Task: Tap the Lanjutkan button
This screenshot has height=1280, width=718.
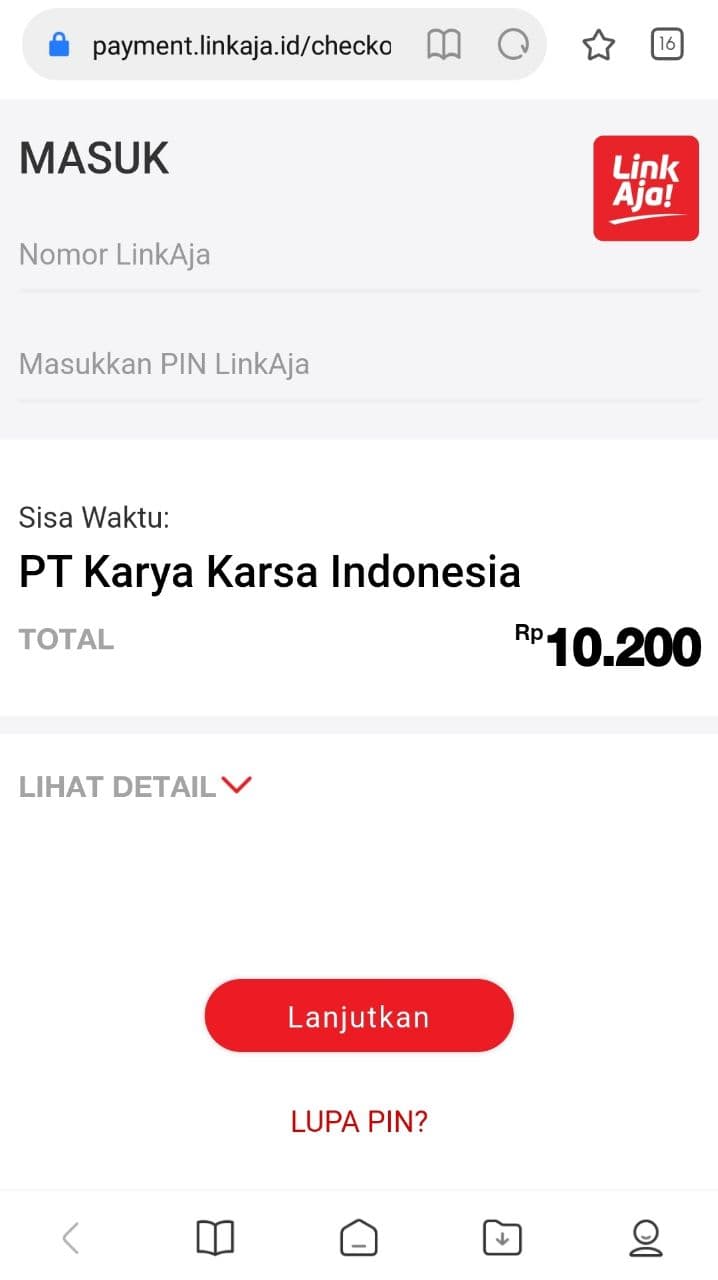Action: pyautogui.click(x=359, y=1016)
